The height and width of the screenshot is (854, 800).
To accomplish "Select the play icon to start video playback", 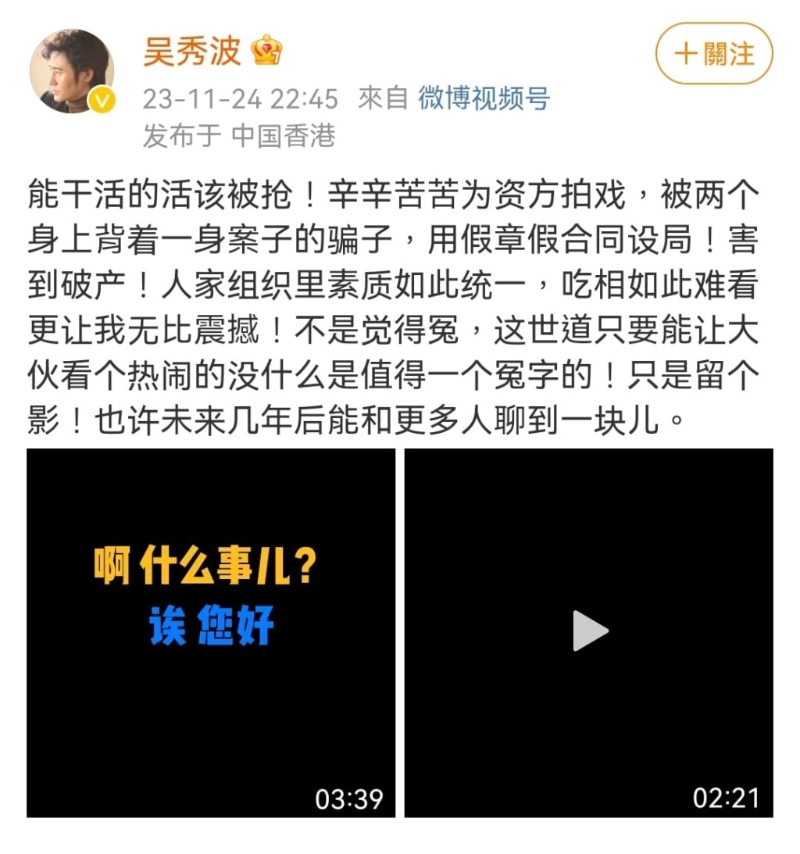I will point(590,630).
